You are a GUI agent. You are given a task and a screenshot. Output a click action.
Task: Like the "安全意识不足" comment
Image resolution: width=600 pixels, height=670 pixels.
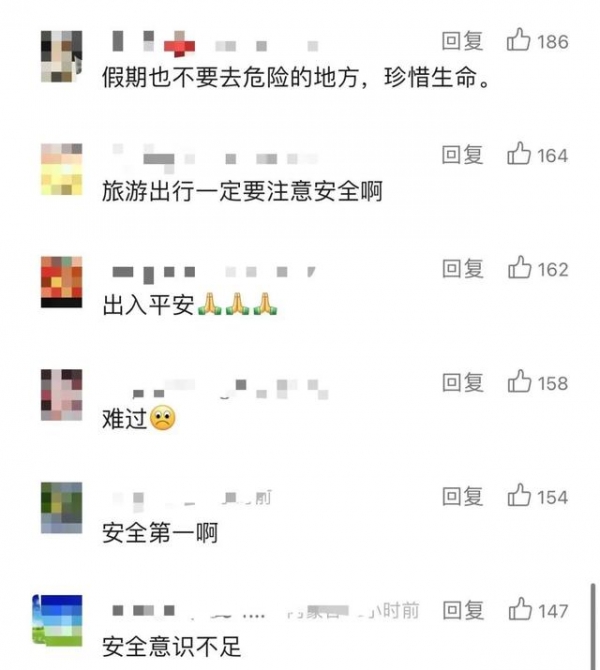click(519, 610)
